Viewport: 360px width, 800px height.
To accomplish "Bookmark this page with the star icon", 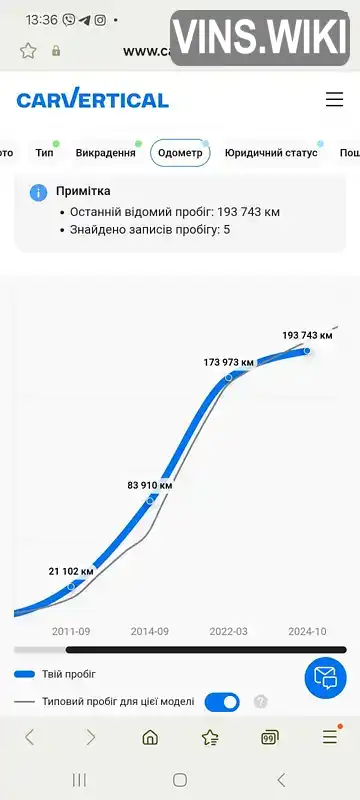I will click(28, 51).
